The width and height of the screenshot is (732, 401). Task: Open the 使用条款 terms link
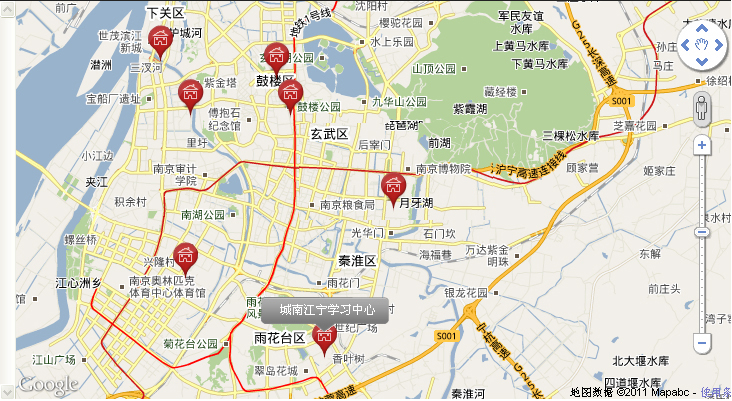point(716,391)
